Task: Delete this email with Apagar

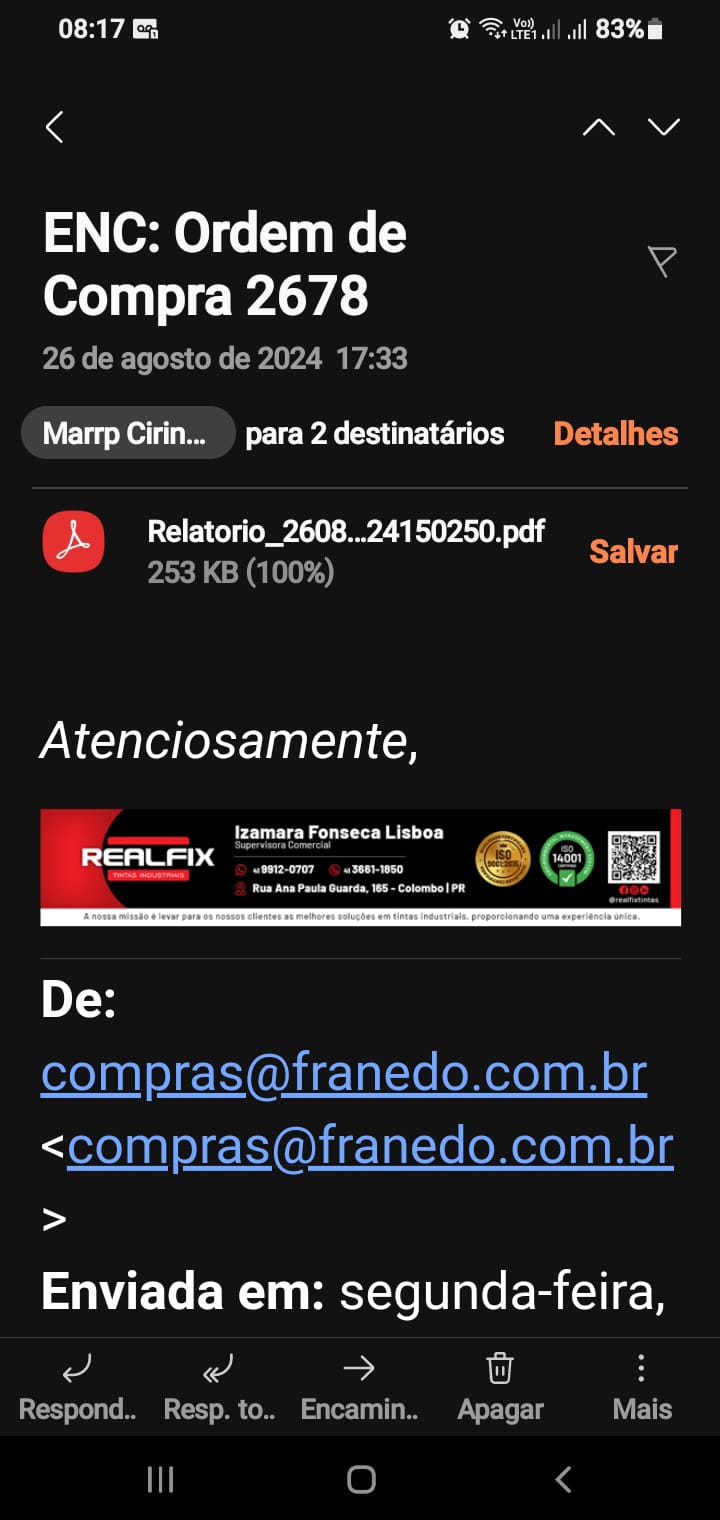Action: pyautogui.click(x=500, y=1385)
